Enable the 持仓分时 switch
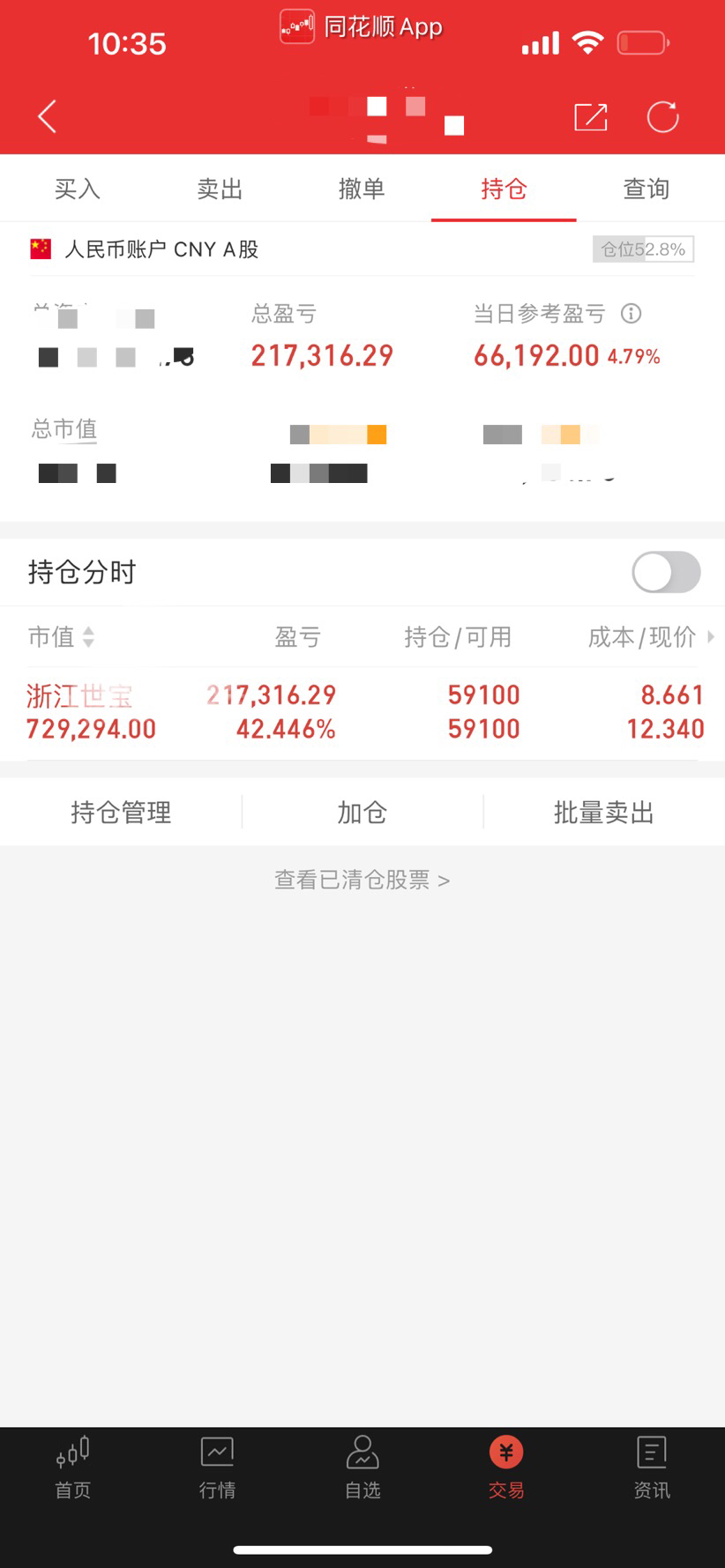 [x=666, y=573]
